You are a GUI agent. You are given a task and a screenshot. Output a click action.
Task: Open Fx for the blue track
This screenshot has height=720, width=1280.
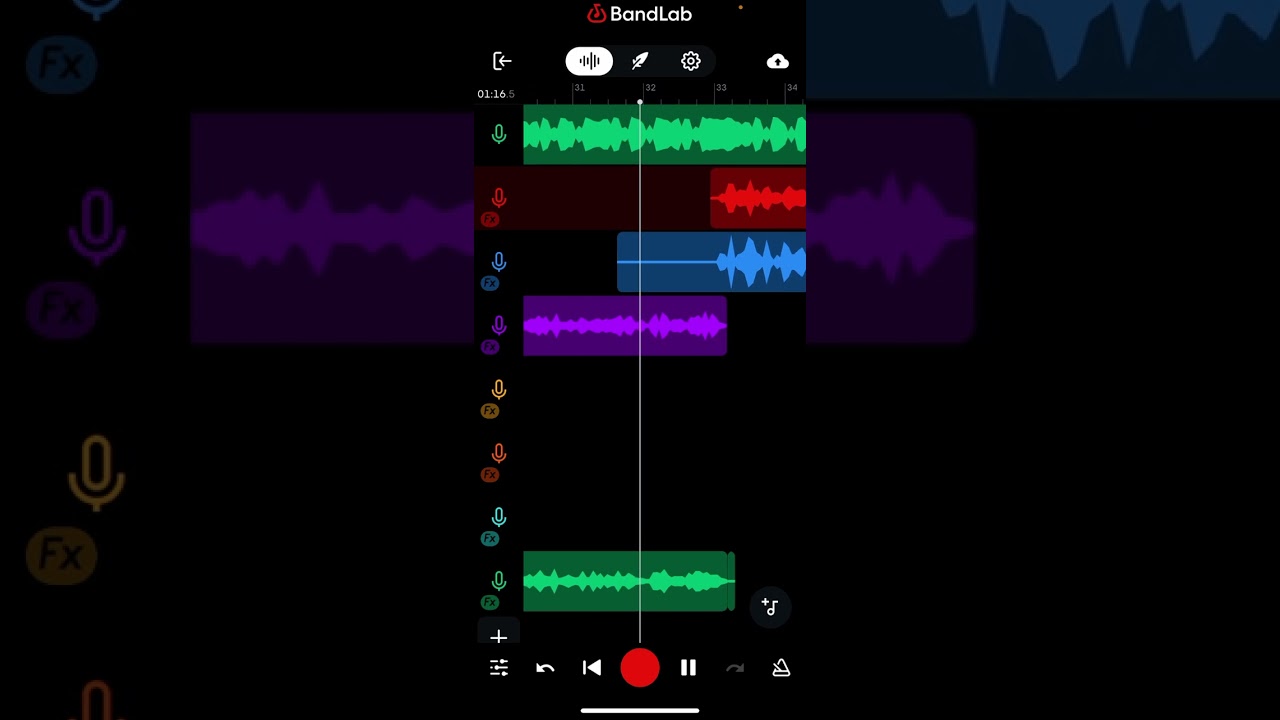(x=490, y=283)
